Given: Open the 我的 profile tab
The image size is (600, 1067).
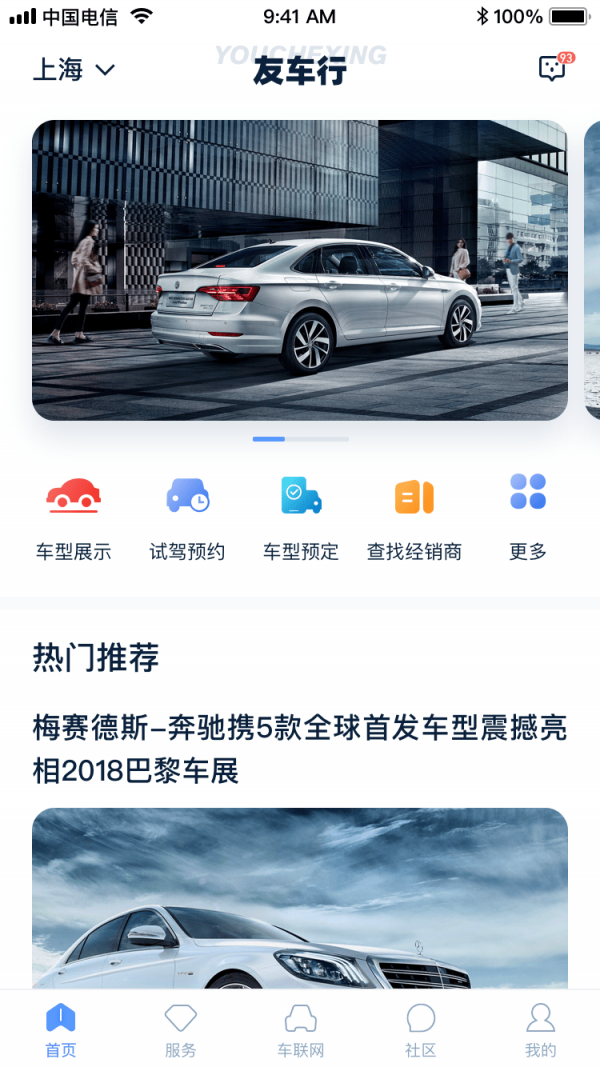Looking at the screenshot, I should pyautogui.click(x=540, y=1030).
